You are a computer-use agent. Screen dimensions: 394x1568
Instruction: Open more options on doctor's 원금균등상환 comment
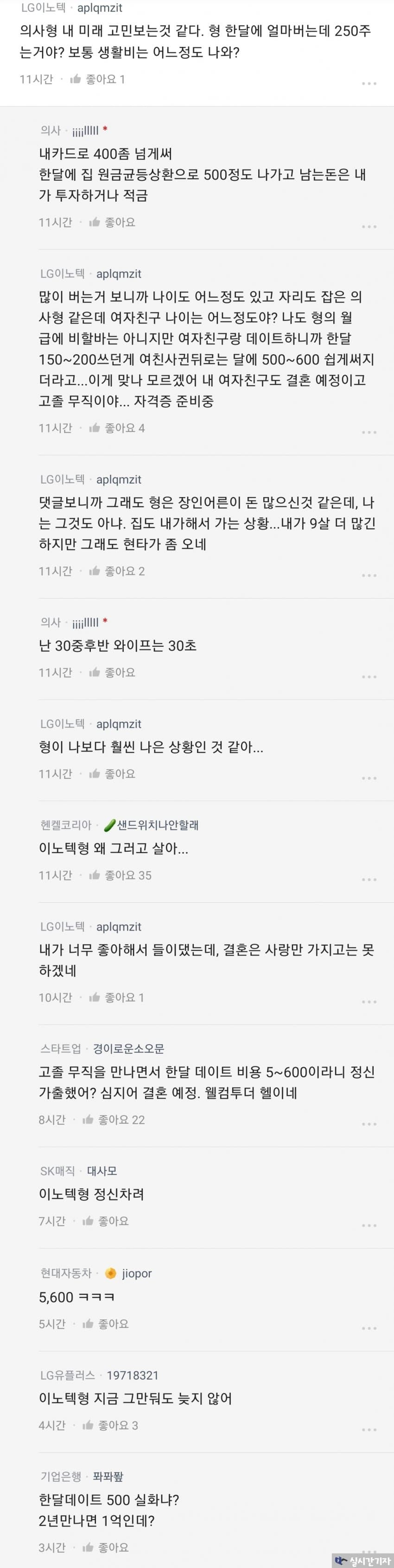coord(369,226)
